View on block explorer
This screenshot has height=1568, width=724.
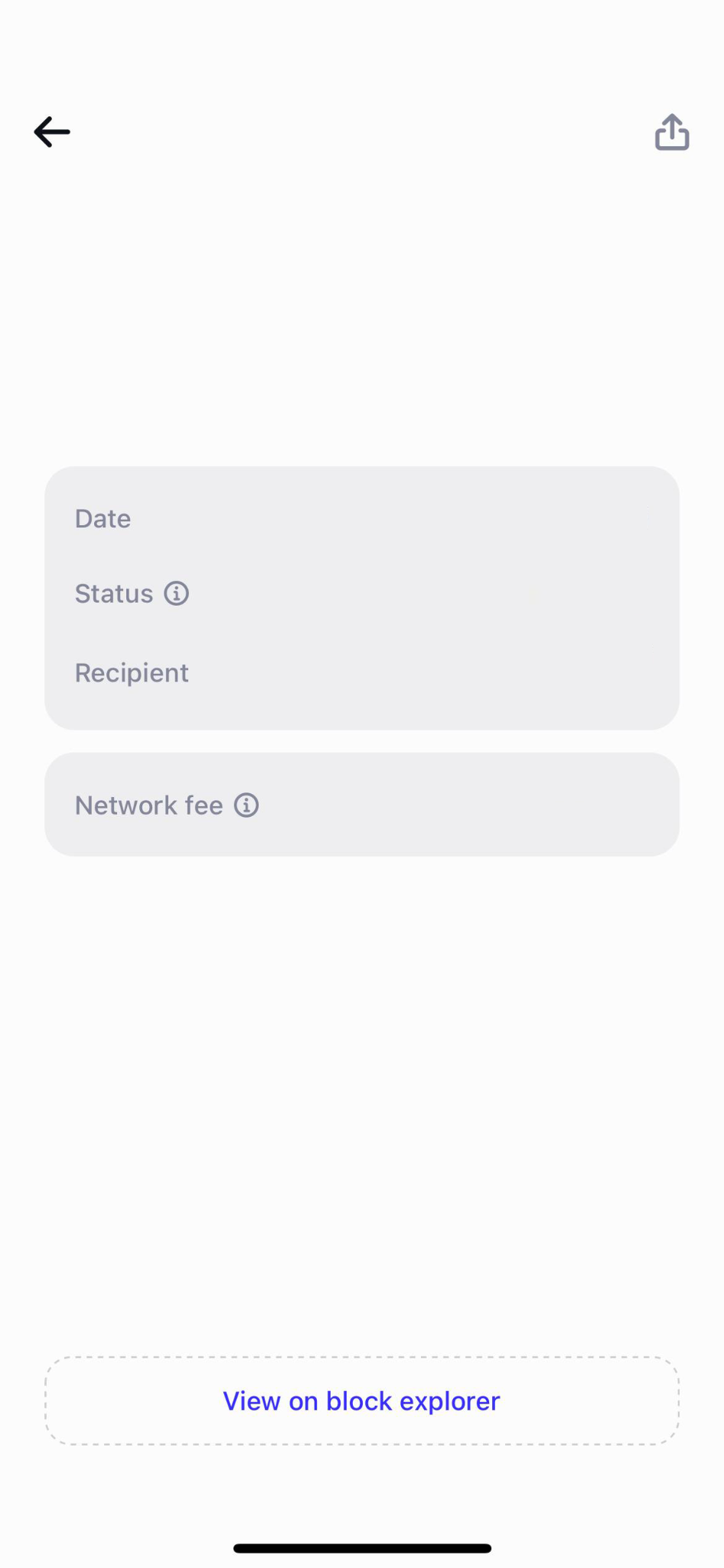(362, 1401)
